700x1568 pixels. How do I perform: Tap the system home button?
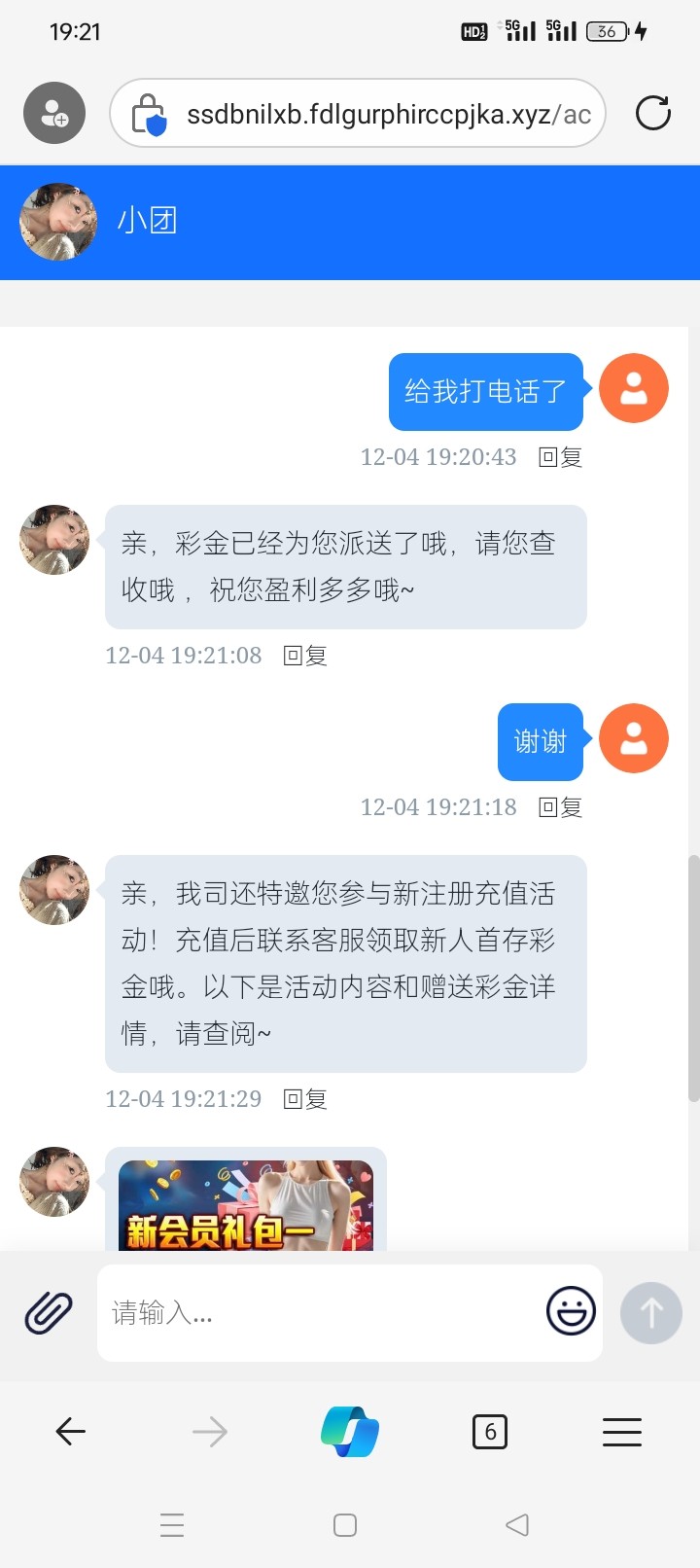click(345, 1525)
